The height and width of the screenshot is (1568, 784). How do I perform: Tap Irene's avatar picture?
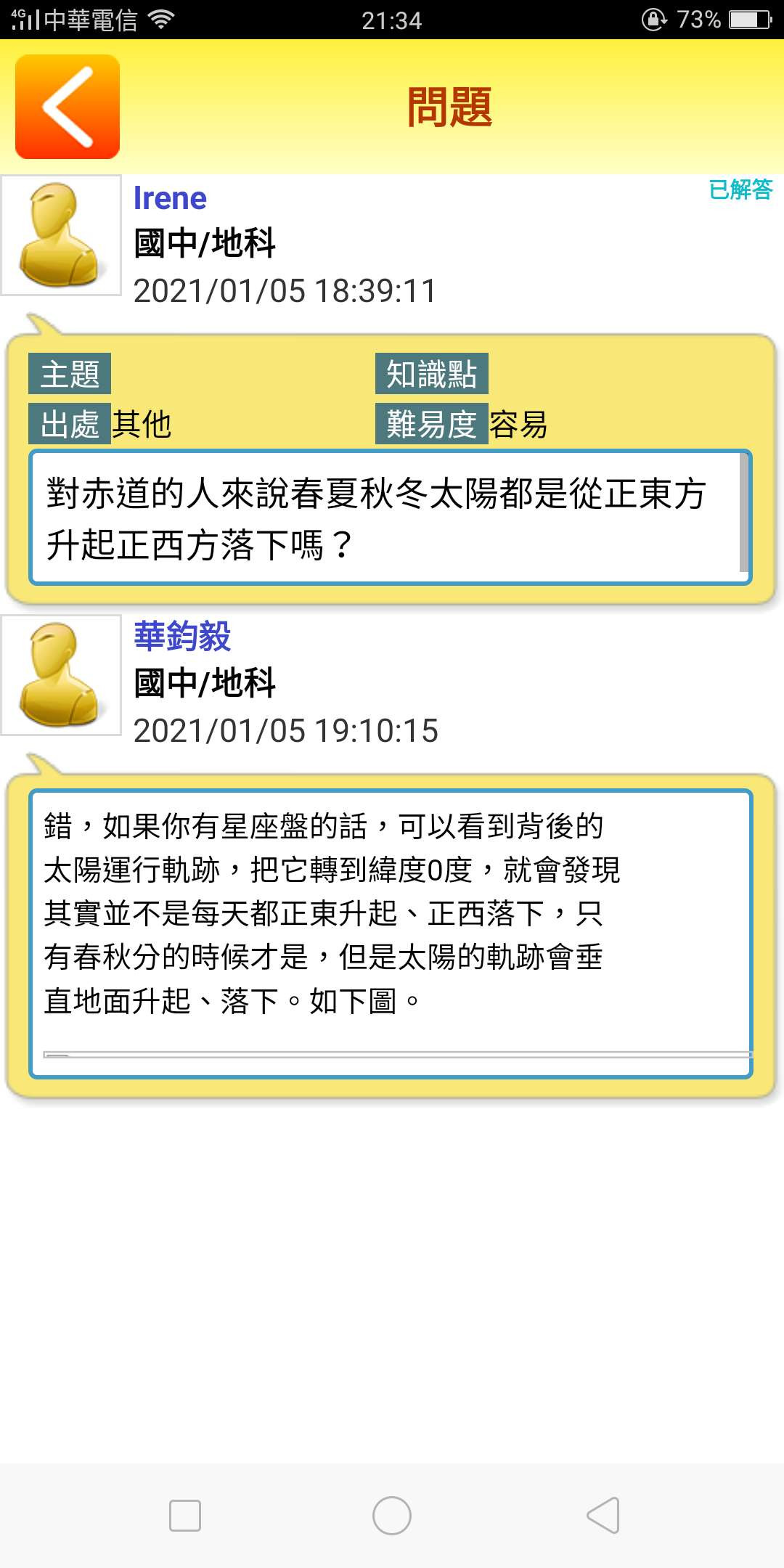pos(61,235)
